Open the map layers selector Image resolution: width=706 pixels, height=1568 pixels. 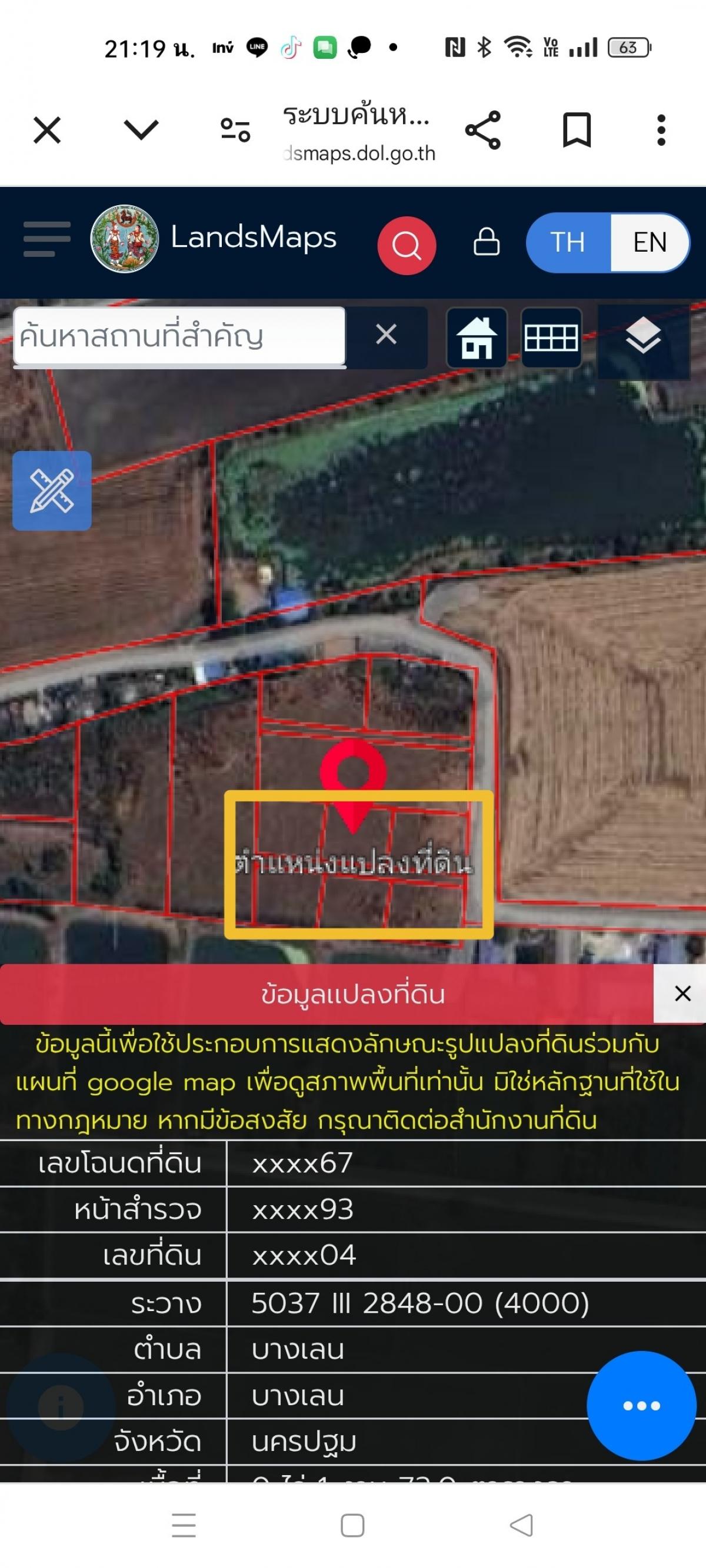coord(643,337)
